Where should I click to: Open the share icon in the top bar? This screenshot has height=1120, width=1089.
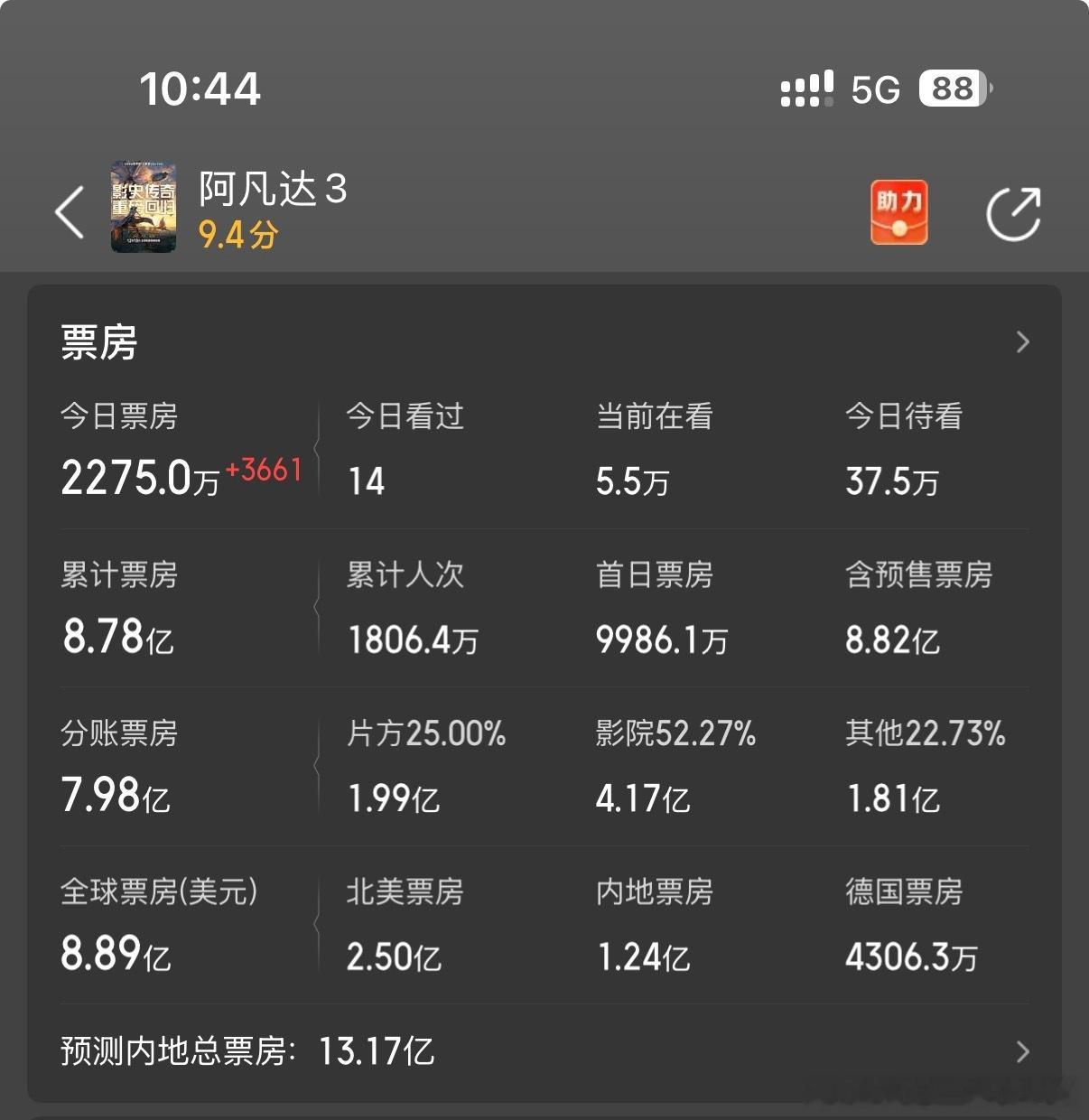pos(1012,209)
